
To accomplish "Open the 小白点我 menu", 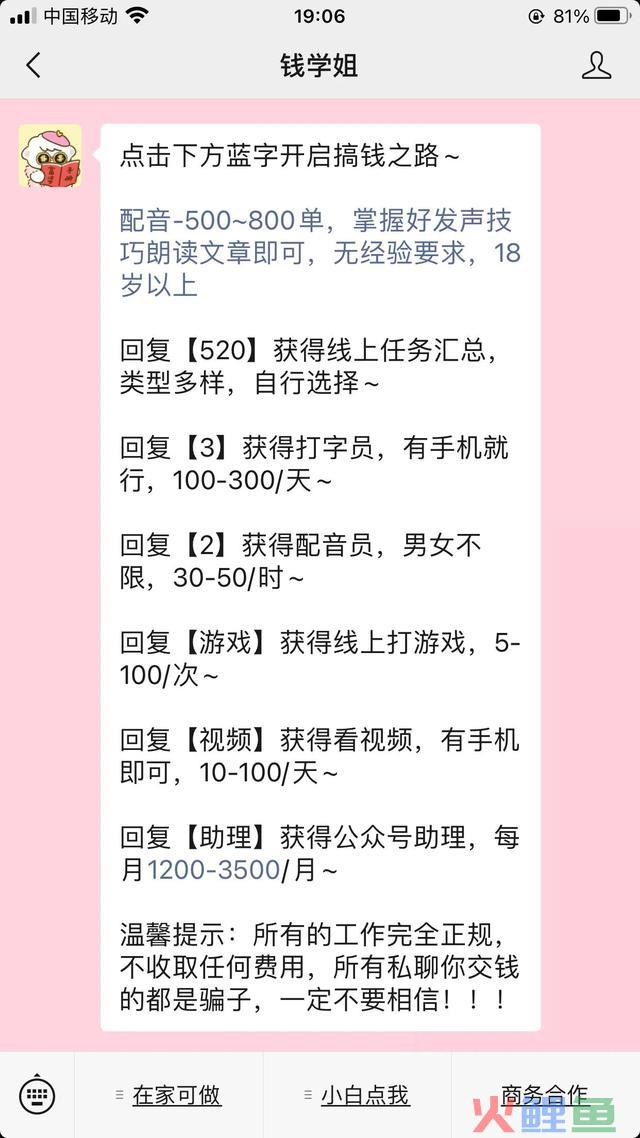I will point(358,1095).
